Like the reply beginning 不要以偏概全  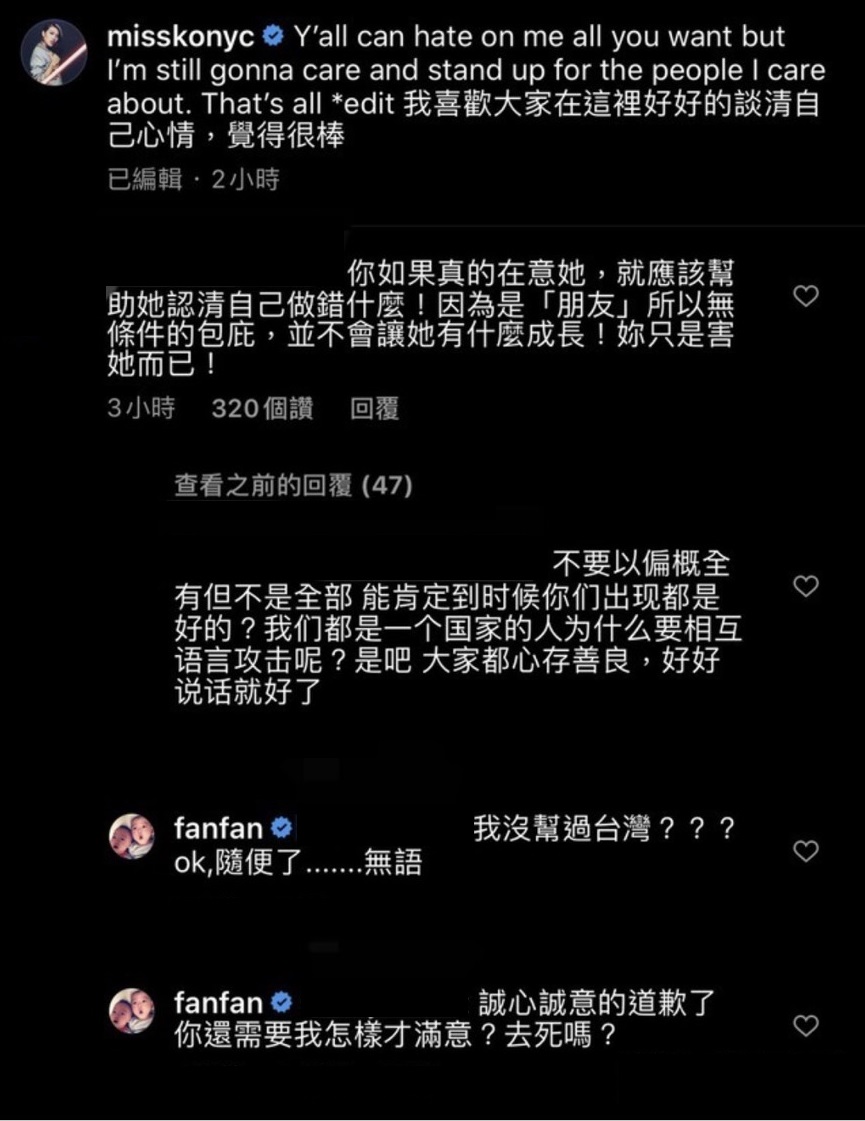pos(805,586)
